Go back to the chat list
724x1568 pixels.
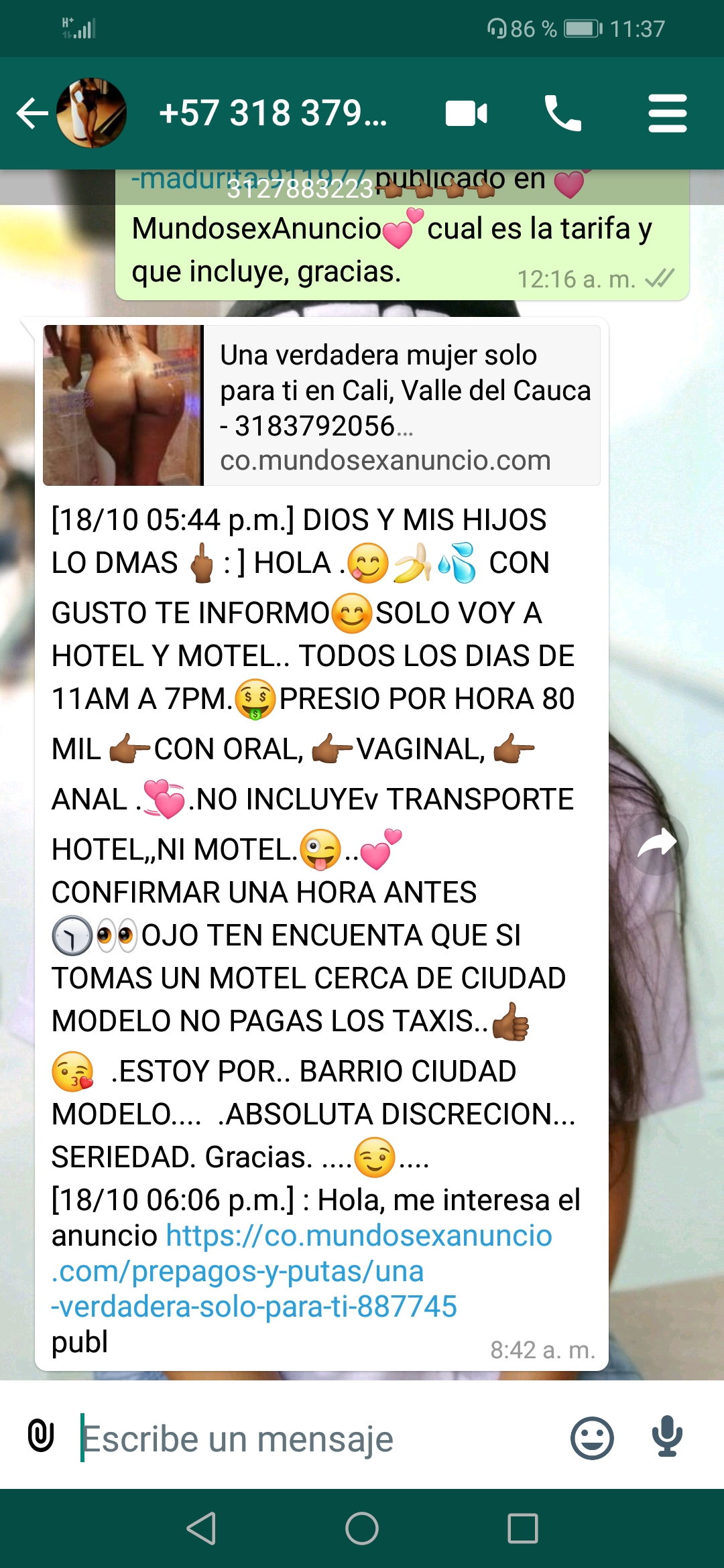coord(32,113)
